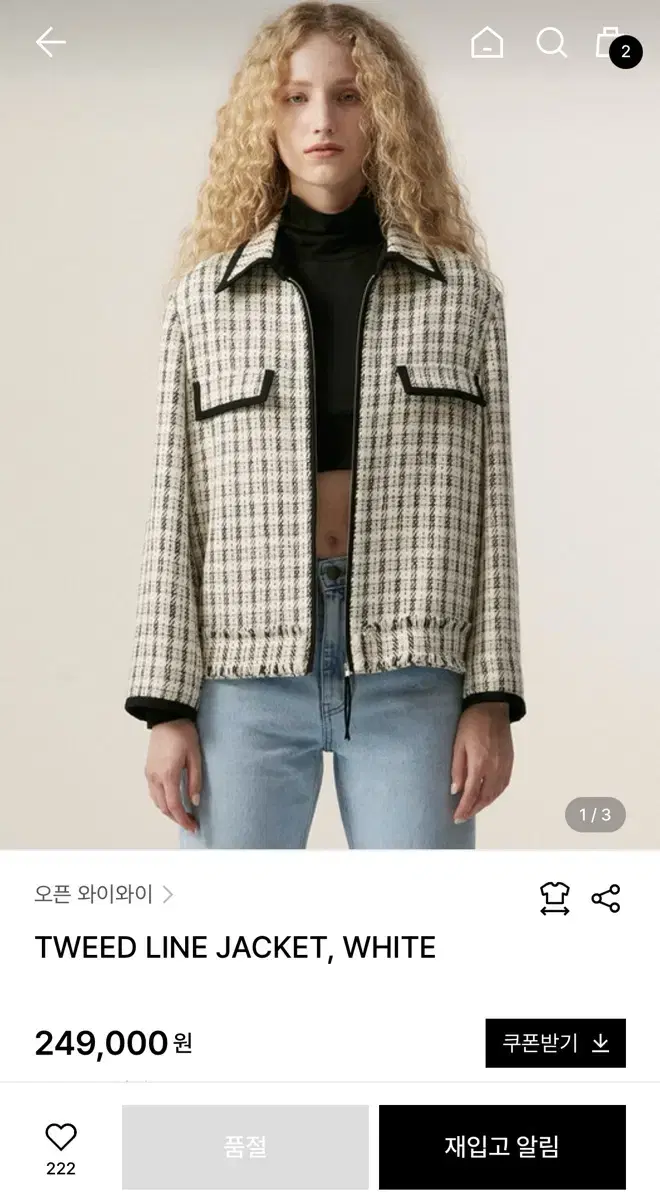Share this tweed jacket product
660x1200 pixels.
tap(606, 898)
